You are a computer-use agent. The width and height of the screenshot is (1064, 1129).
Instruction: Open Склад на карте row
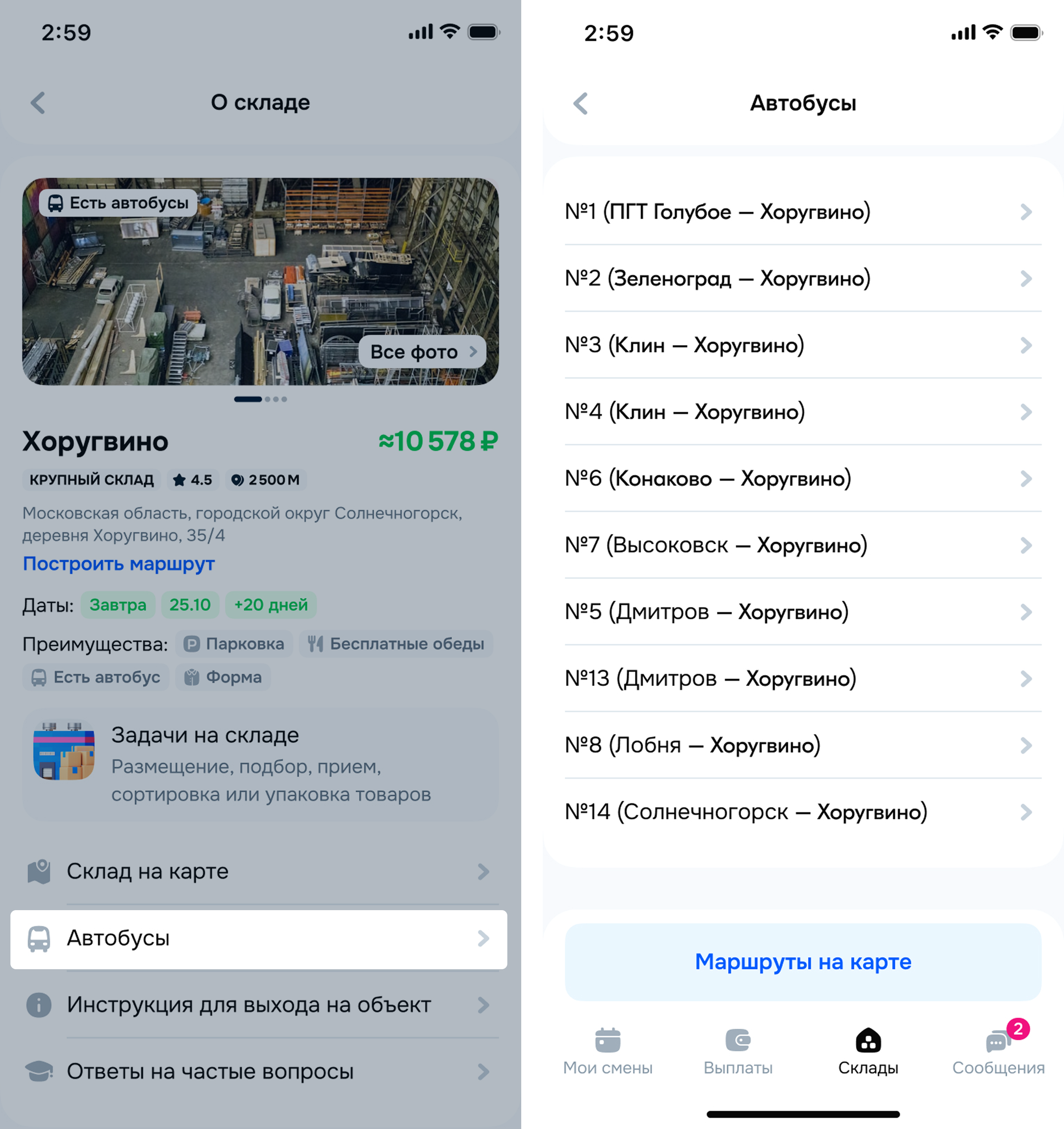tap(259, 871)
